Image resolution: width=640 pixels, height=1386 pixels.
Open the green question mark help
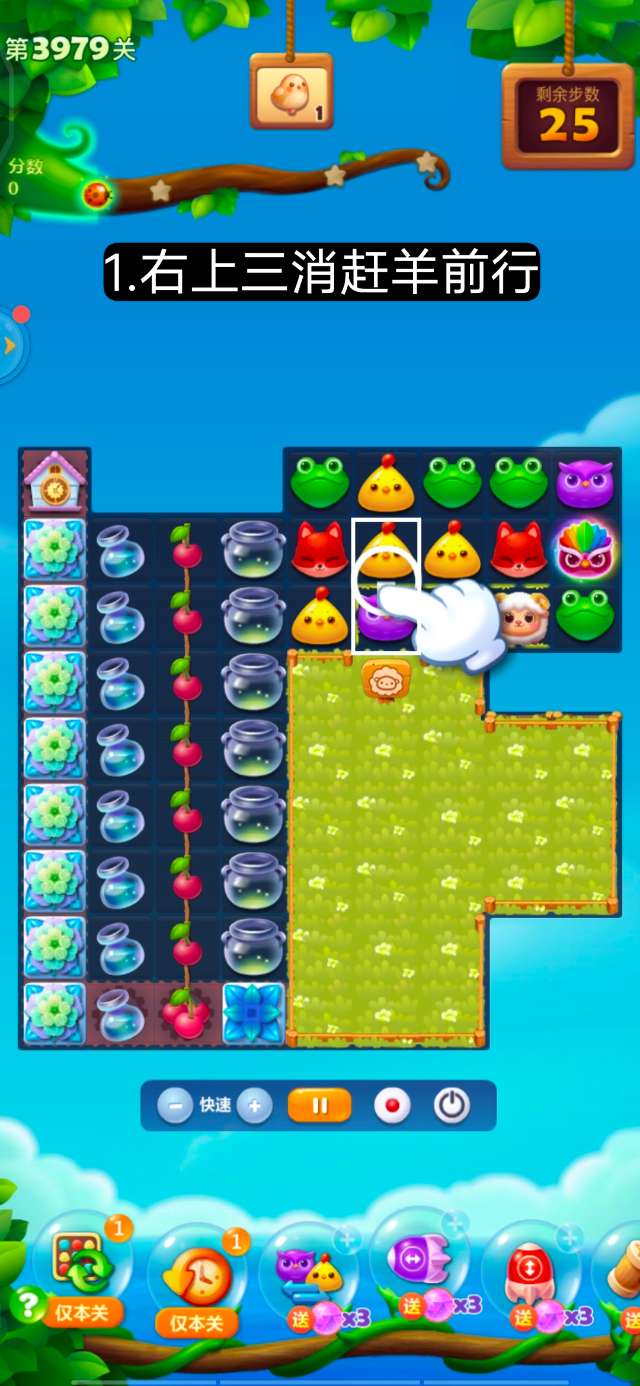pos(27,1303)
